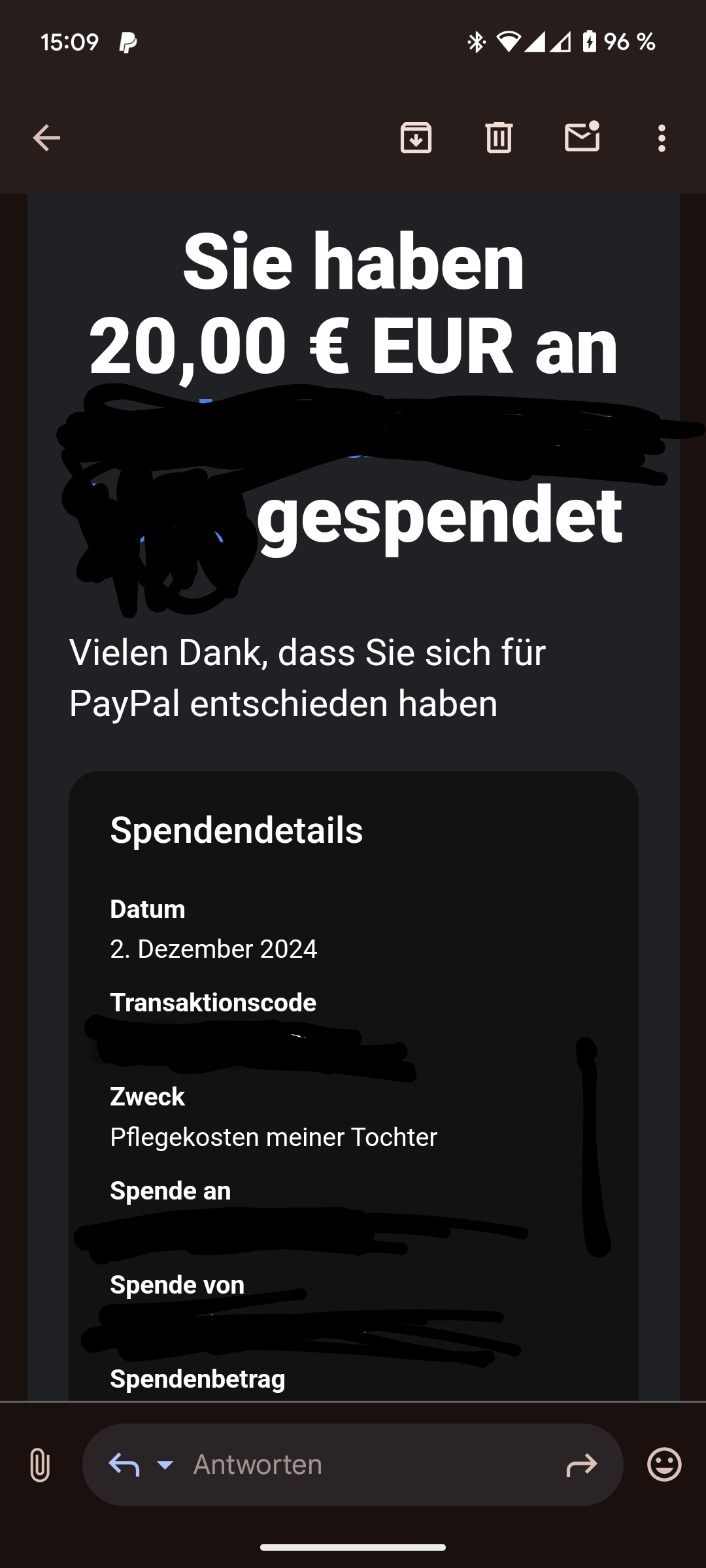706x1568 pixels.
Task: Open the emoji reaction picker
Action: pos(664,1464)
